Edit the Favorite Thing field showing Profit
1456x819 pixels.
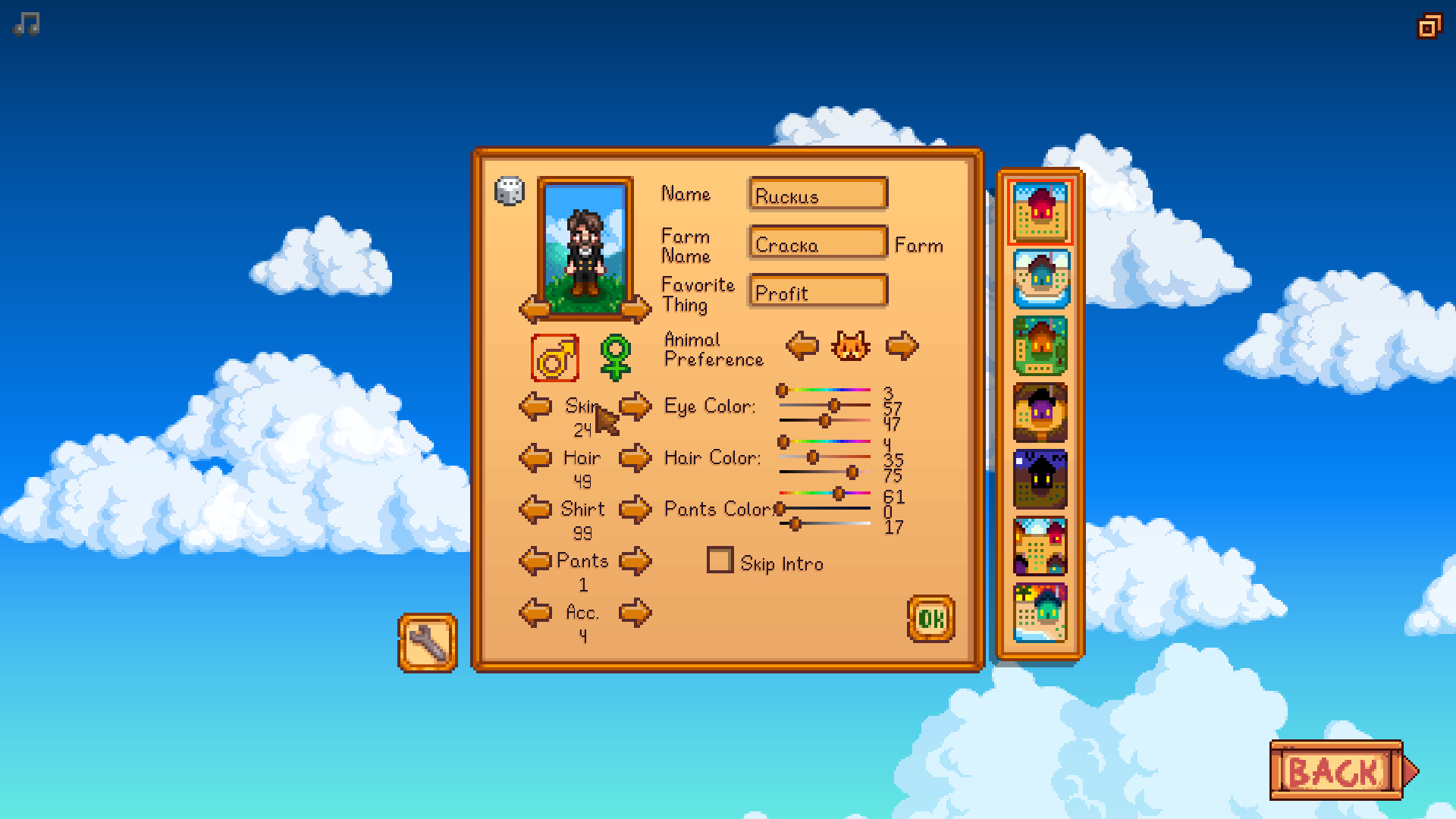pyautogui.click(x=817, y=292)
